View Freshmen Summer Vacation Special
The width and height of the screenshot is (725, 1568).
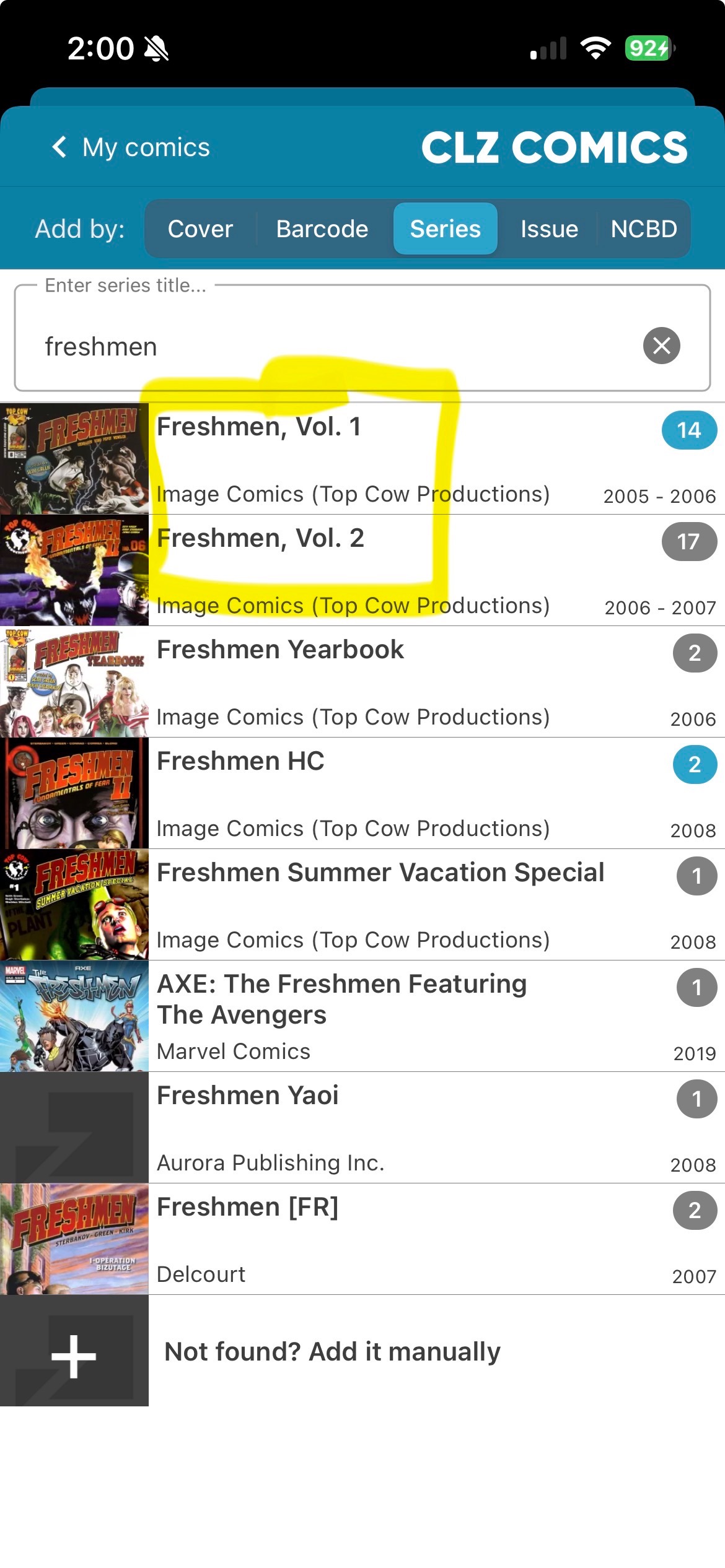coord(372,905)
